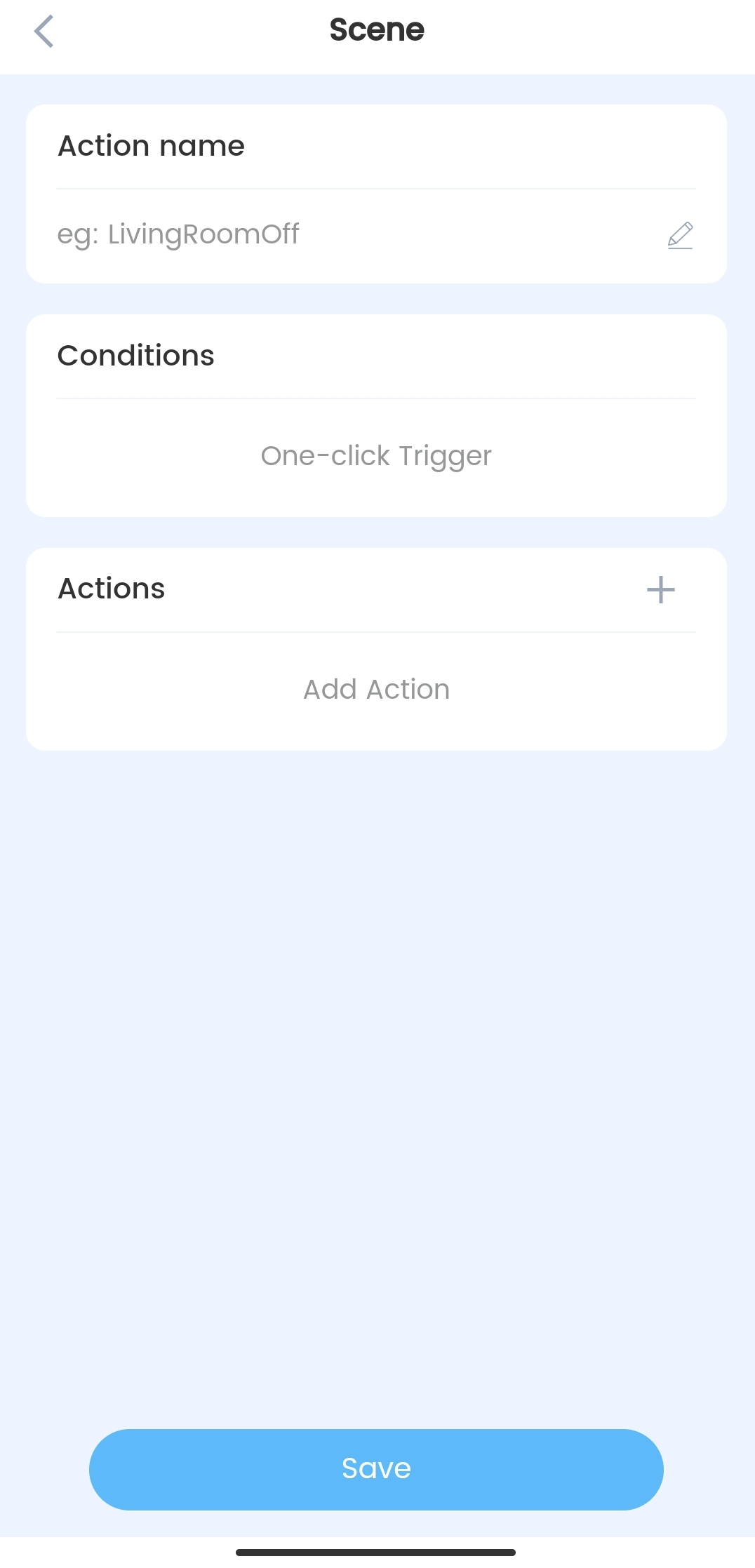Image resolution: width=755 pixels, height=1568 pixels.
Task: Save the scene
Action: coord(376,1469)
